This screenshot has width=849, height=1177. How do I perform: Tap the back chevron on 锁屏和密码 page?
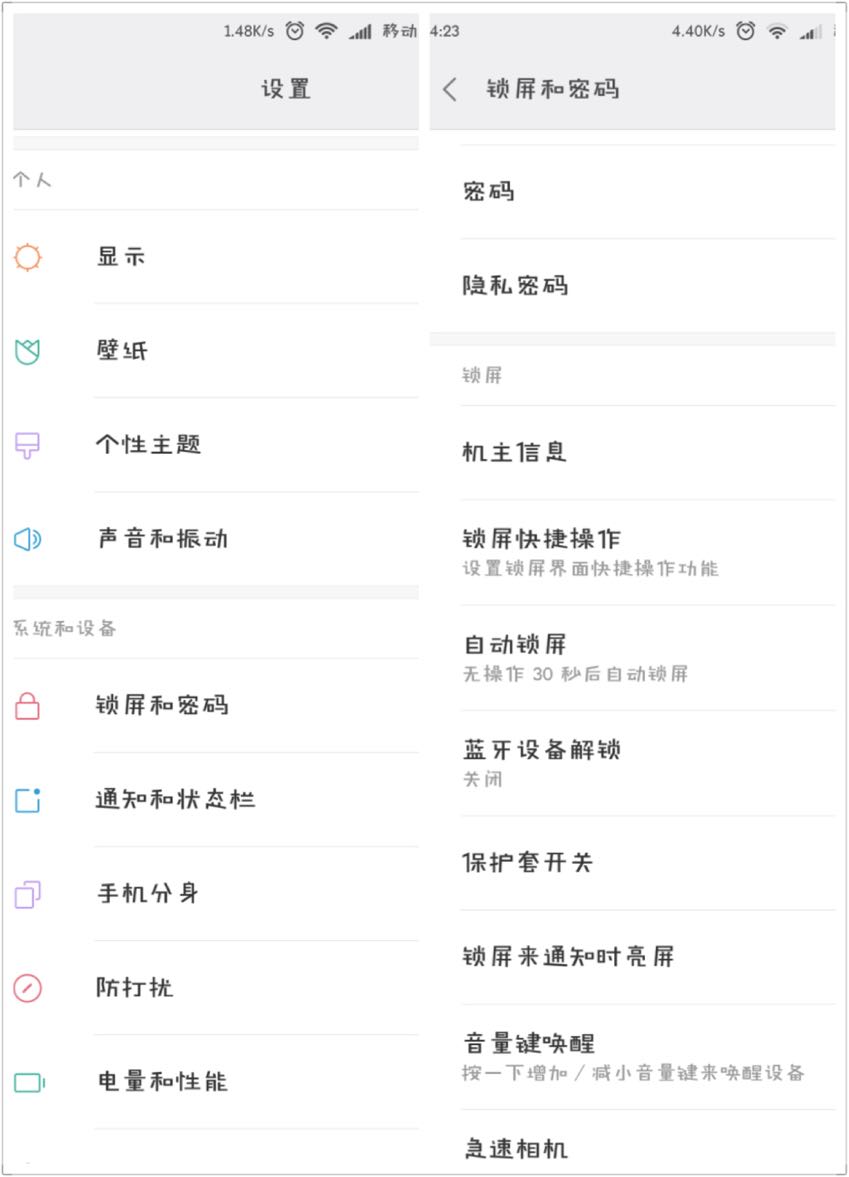click(x=450, y=88)
